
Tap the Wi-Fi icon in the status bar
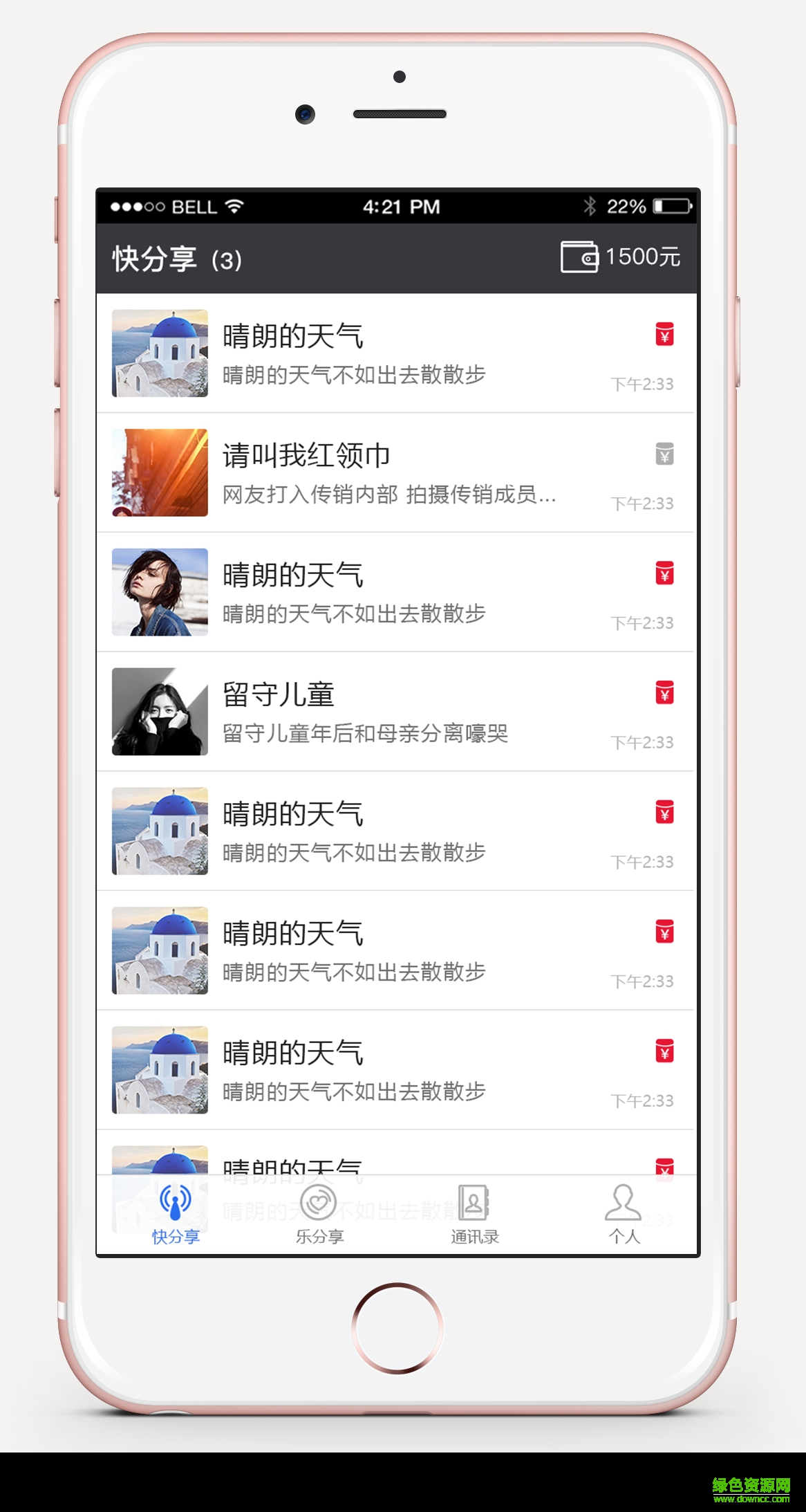pyautogui.click(x=232, y=205)
